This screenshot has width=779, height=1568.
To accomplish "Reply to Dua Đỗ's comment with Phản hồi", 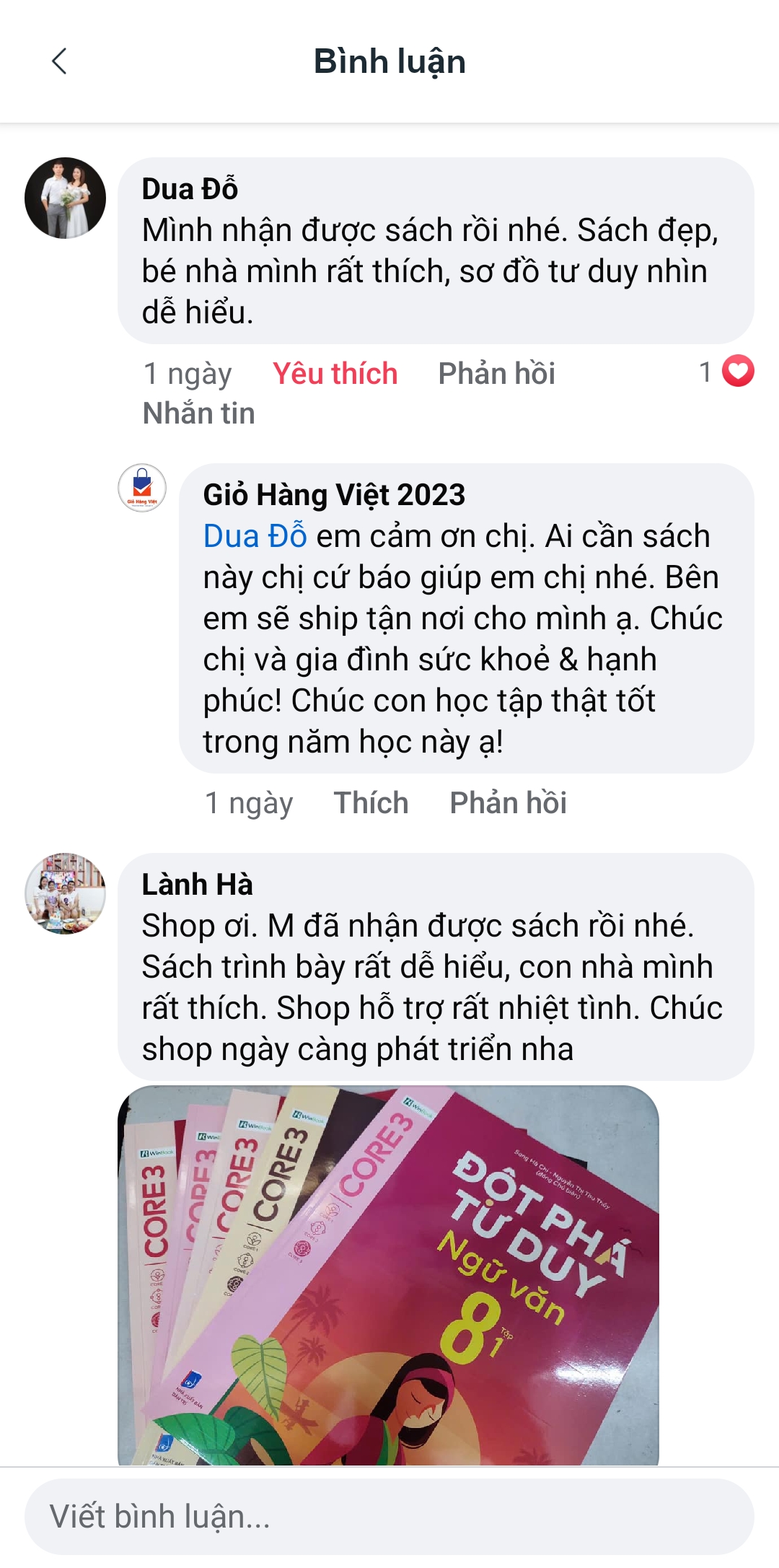I will (x=496, y=374).
